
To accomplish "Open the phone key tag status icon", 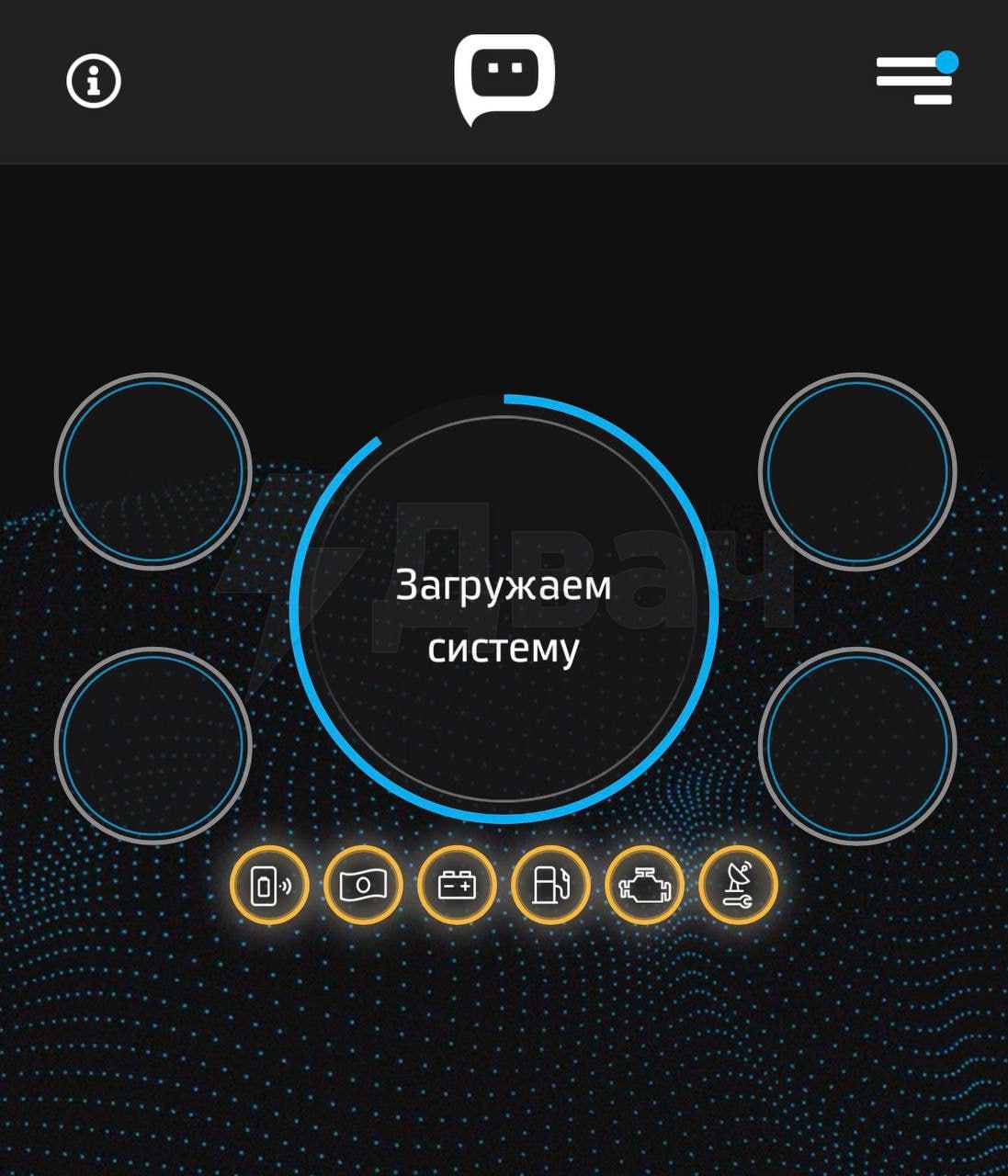I will (x=269, y=886).
